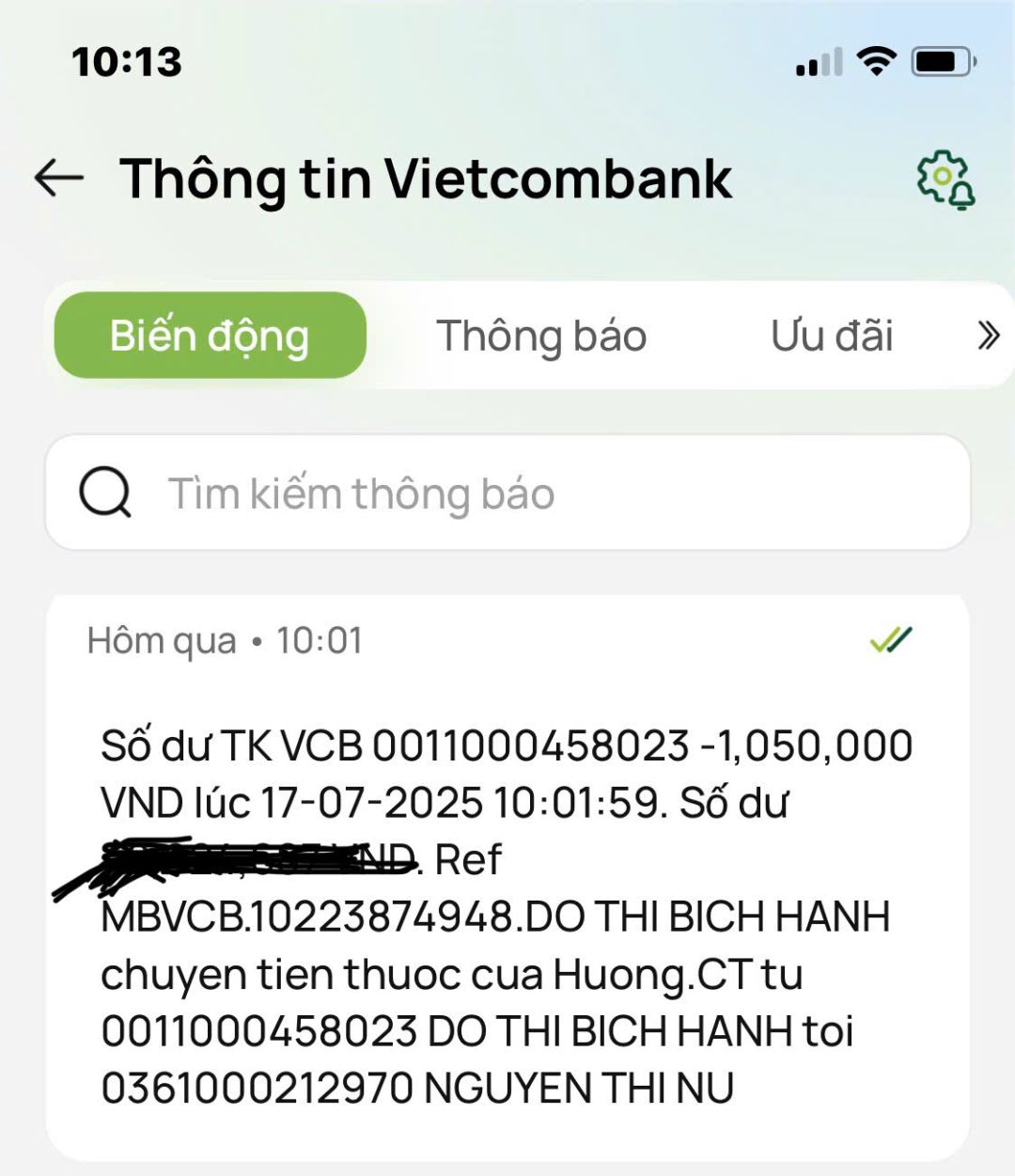Switch to the Ưu đãi tab
Image resolution: width=1015 pixels, height=1176 pixels.
(x=832, y=336)
